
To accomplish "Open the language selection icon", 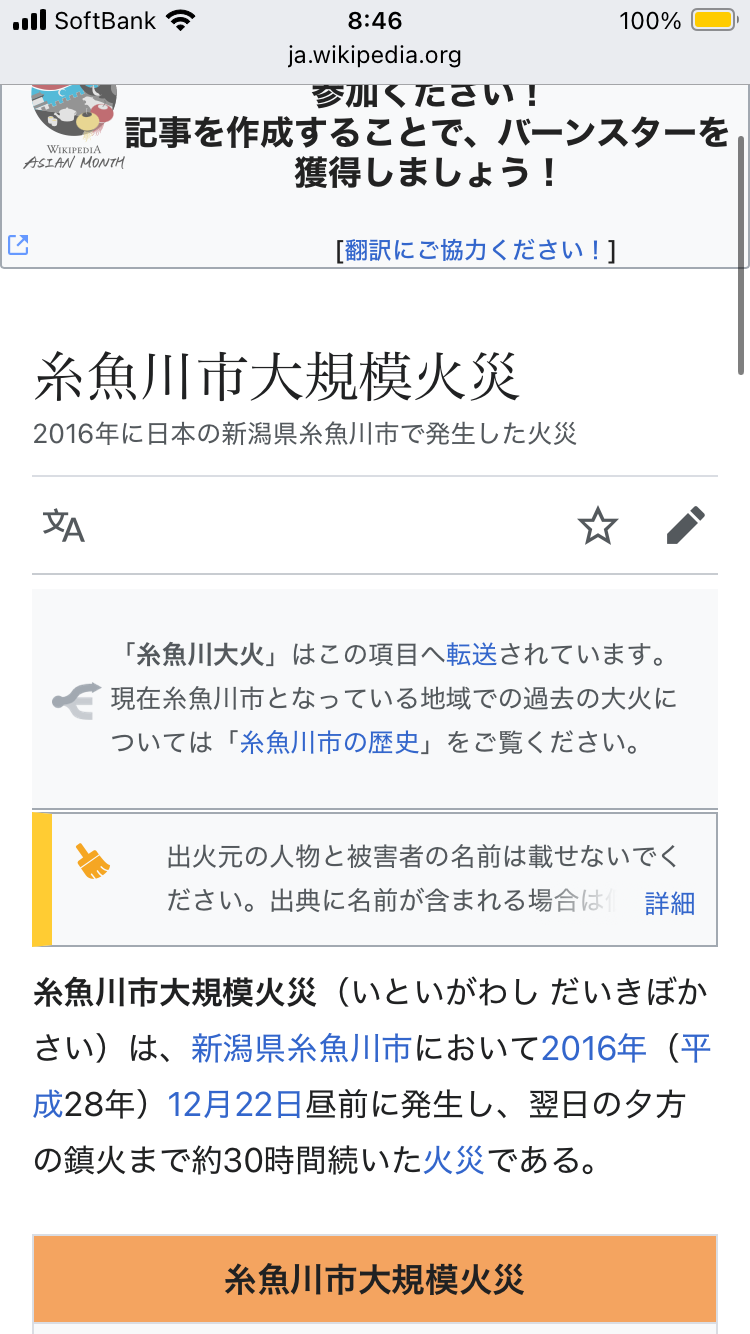I will pos(63,525).
